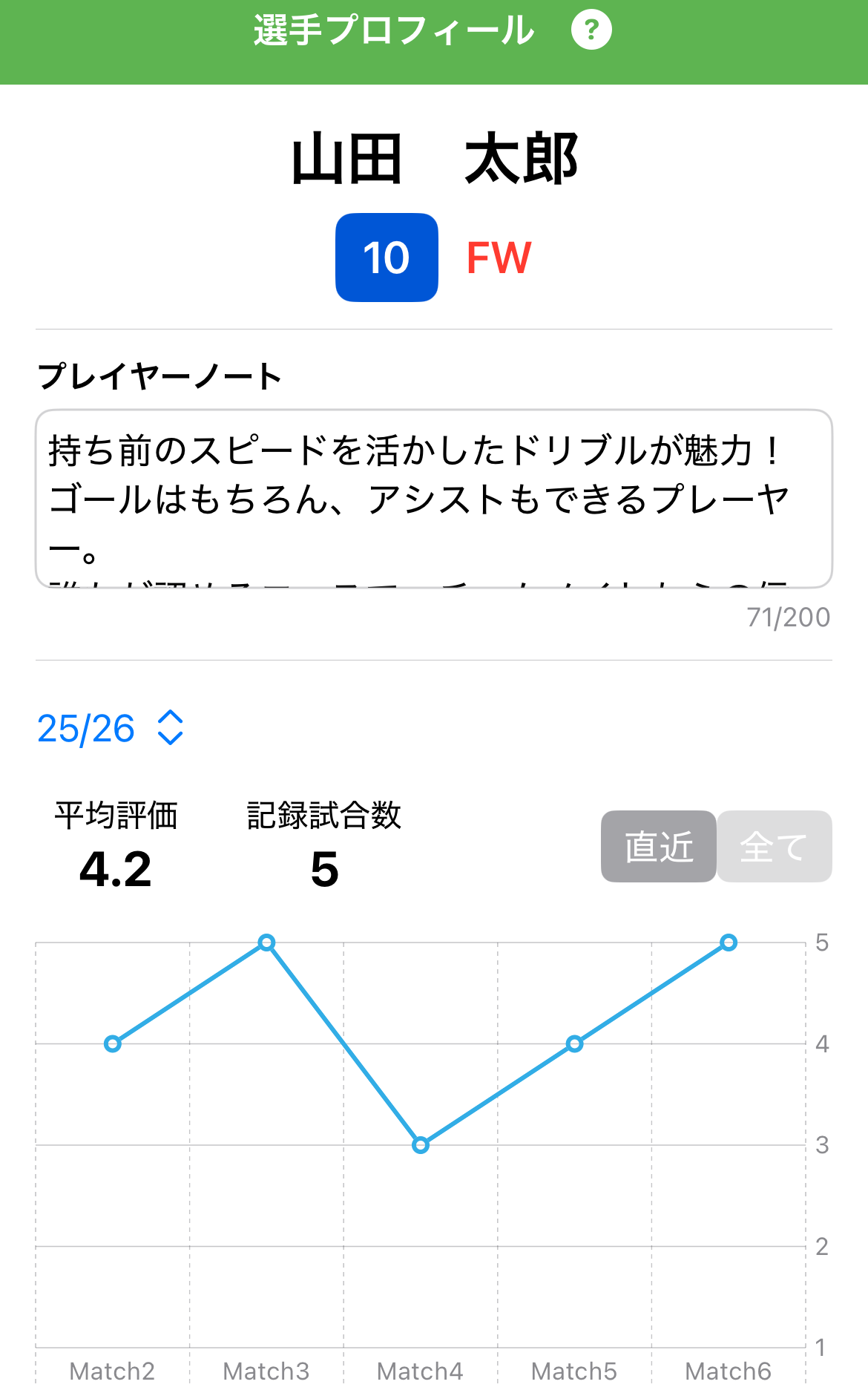This screenshot has width=868, height=1393.
Task: Switch to the 直近 segment
Action: pyautogui.click(x=659, y=846)
